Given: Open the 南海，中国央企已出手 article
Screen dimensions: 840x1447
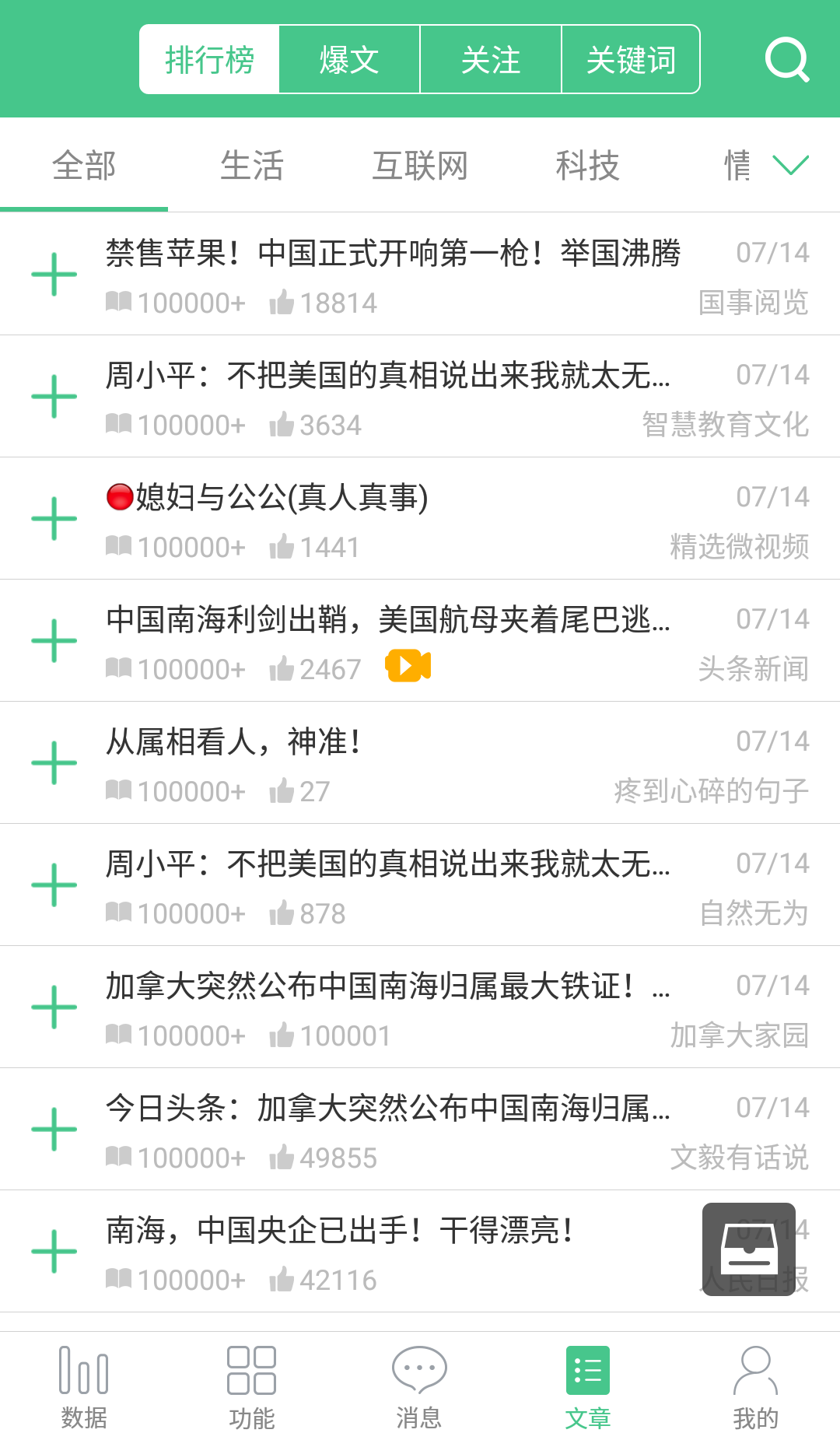Looking at the screenshot, I should pyautogui.click(x=340, y=1229).
